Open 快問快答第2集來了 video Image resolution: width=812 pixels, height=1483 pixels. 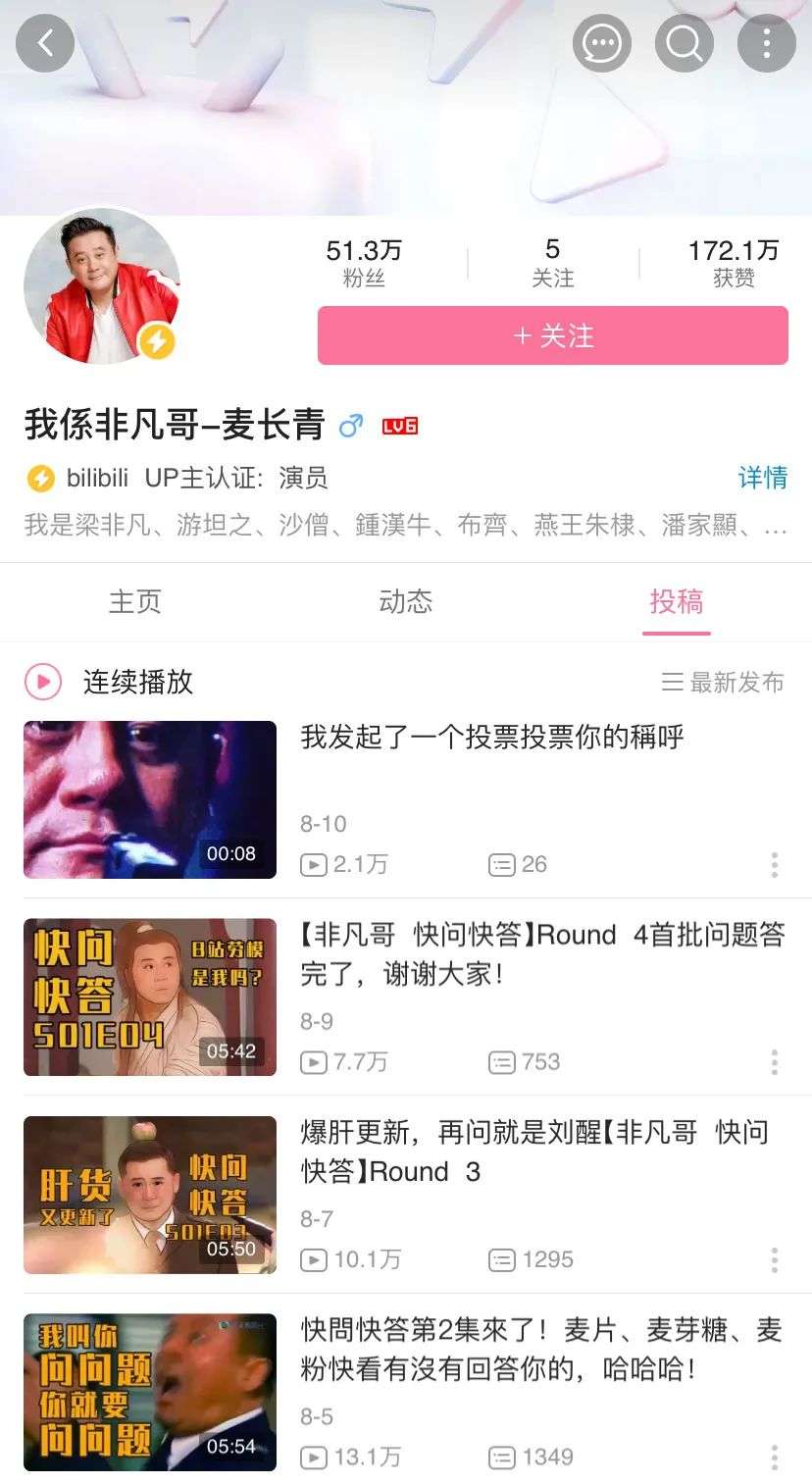tap(540, 1350)
